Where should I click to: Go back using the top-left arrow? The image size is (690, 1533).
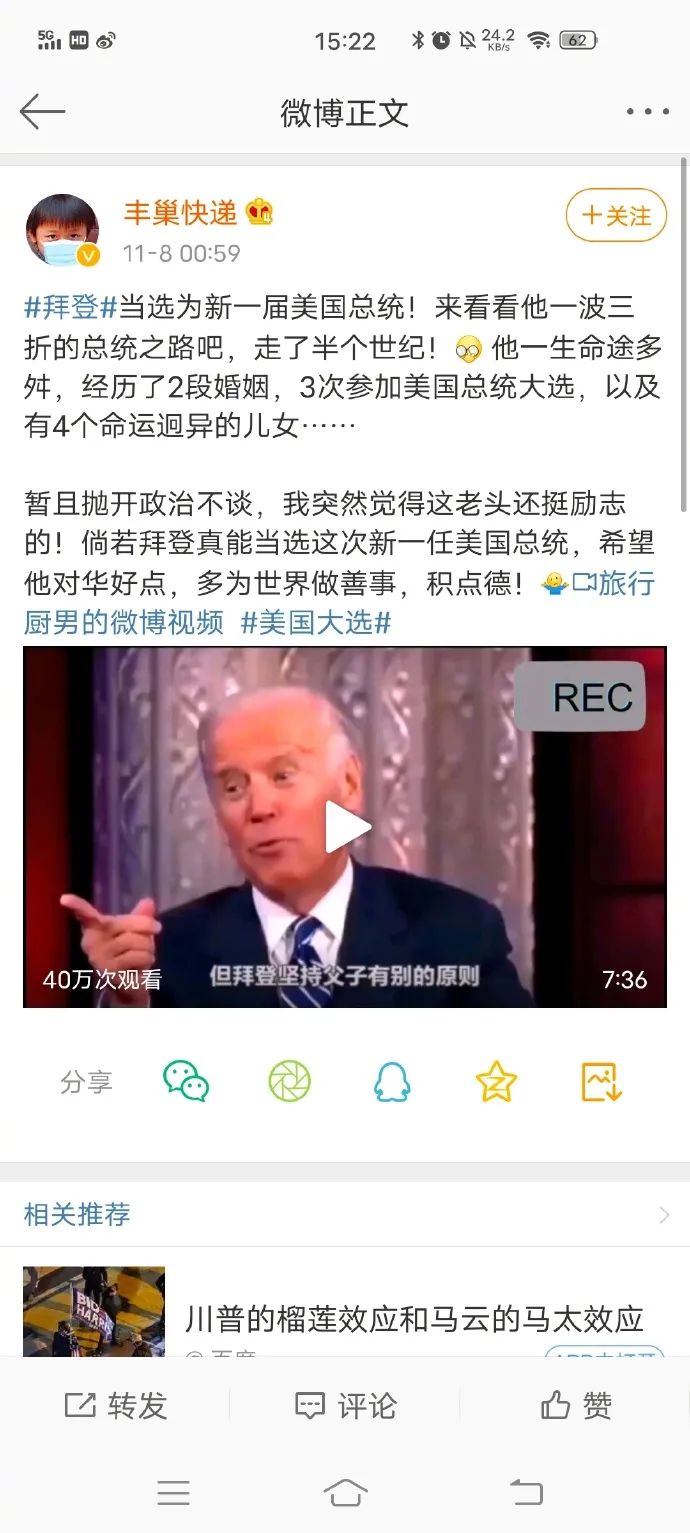(42, 112)
